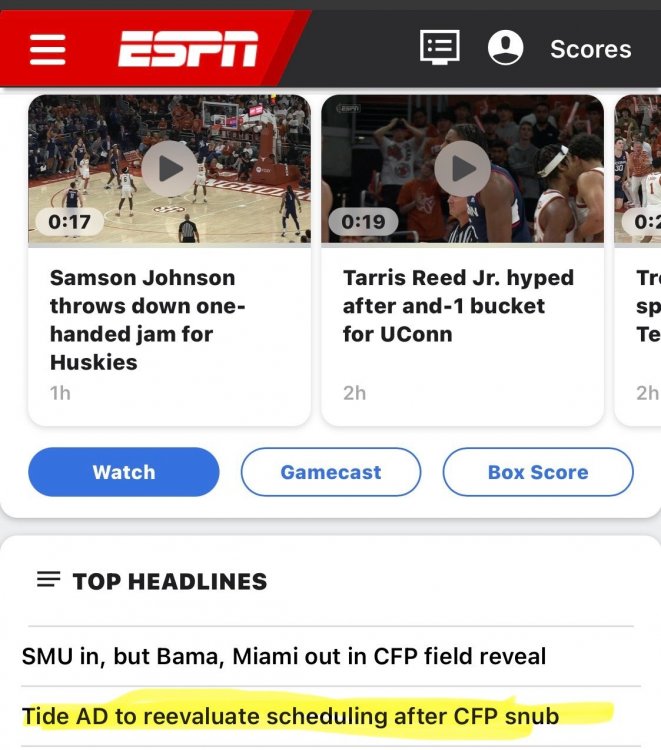
Task: Play the Samson Johnson jam video
Action: tap(169, 168)
